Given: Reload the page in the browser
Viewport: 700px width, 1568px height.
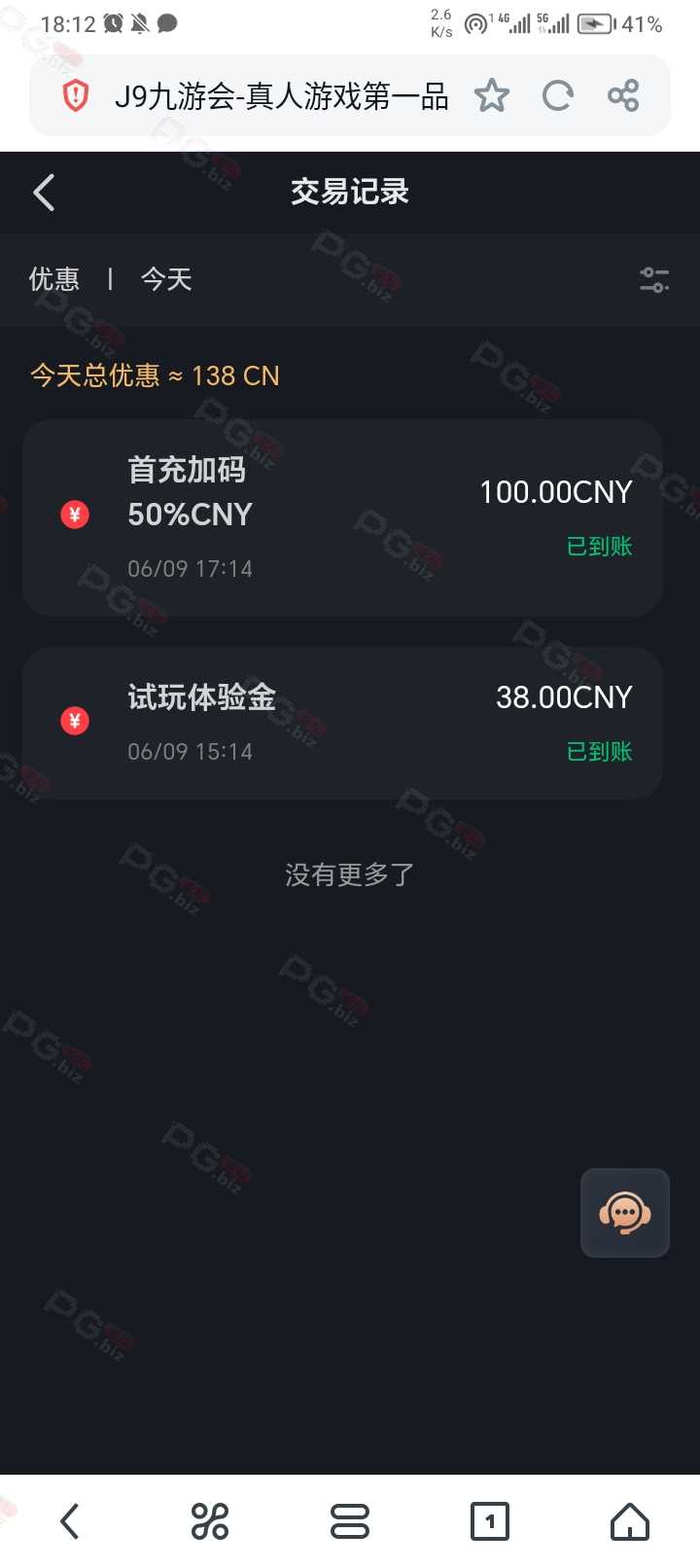Looking at the screenshot, I should 557,96.
